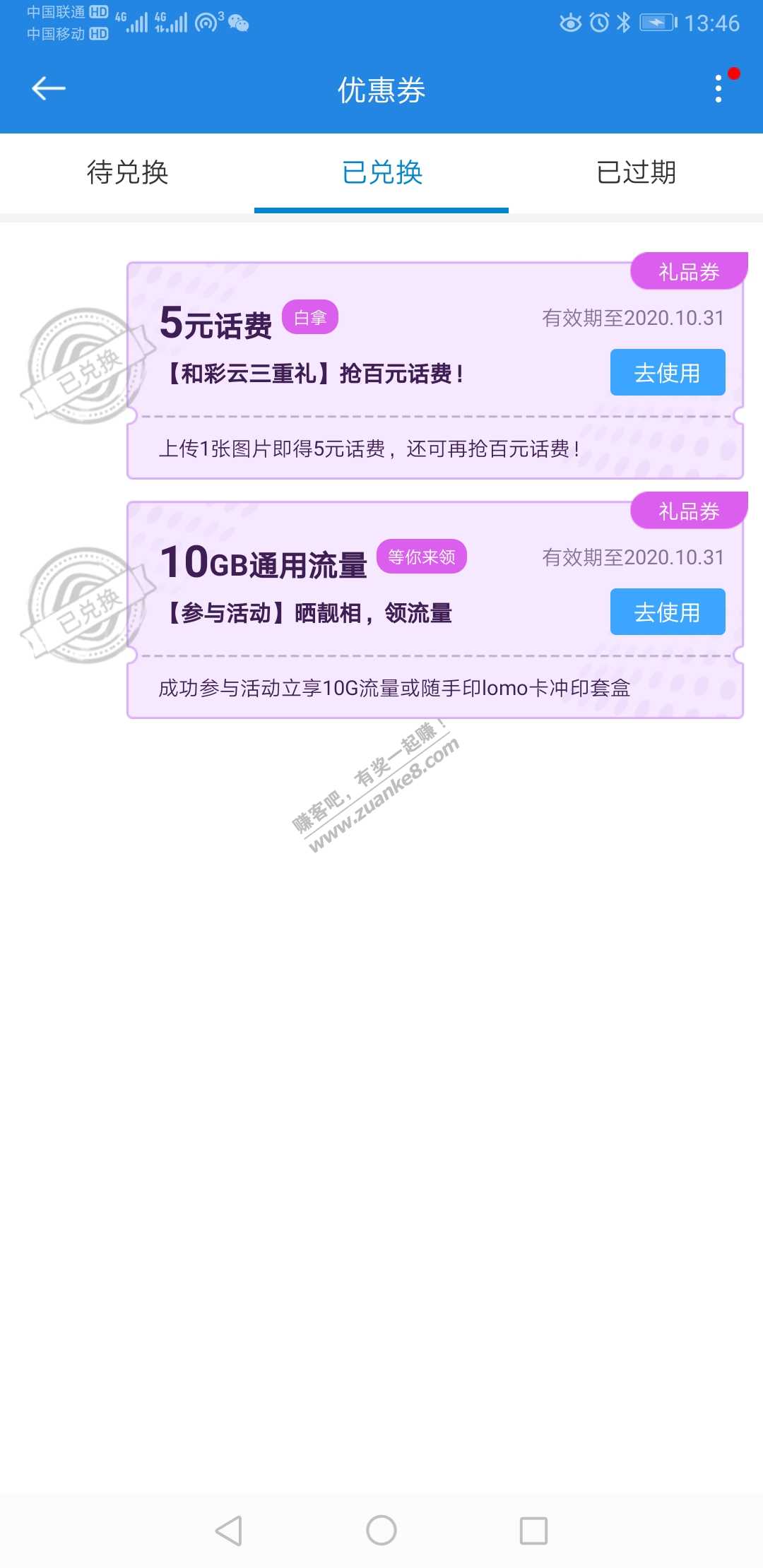Open the three-dot overflow menu
The image size is (763, 1568).
pos(718,89)
